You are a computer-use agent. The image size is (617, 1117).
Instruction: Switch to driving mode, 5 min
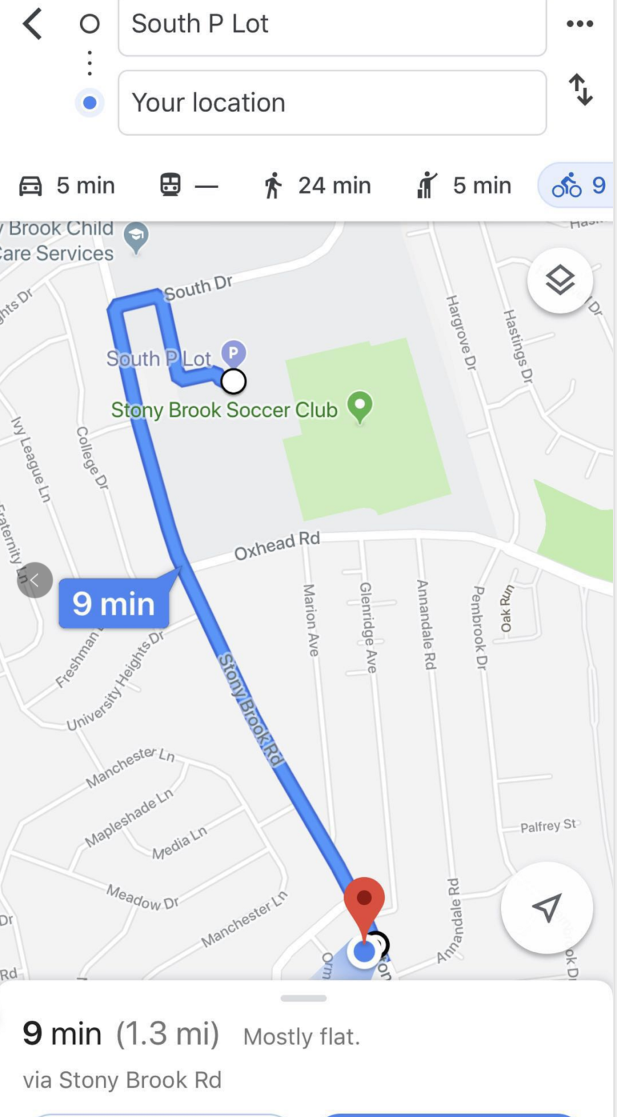[x=67, y=185]
